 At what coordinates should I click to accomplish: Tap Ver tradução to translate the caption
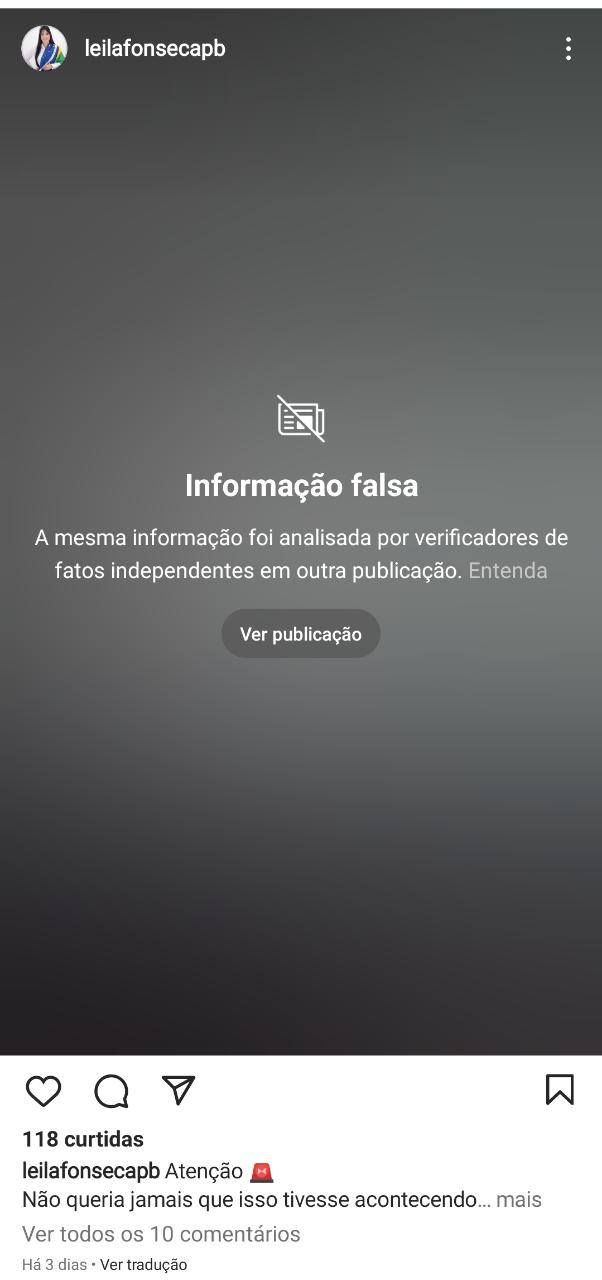(x=143, y=1265)
